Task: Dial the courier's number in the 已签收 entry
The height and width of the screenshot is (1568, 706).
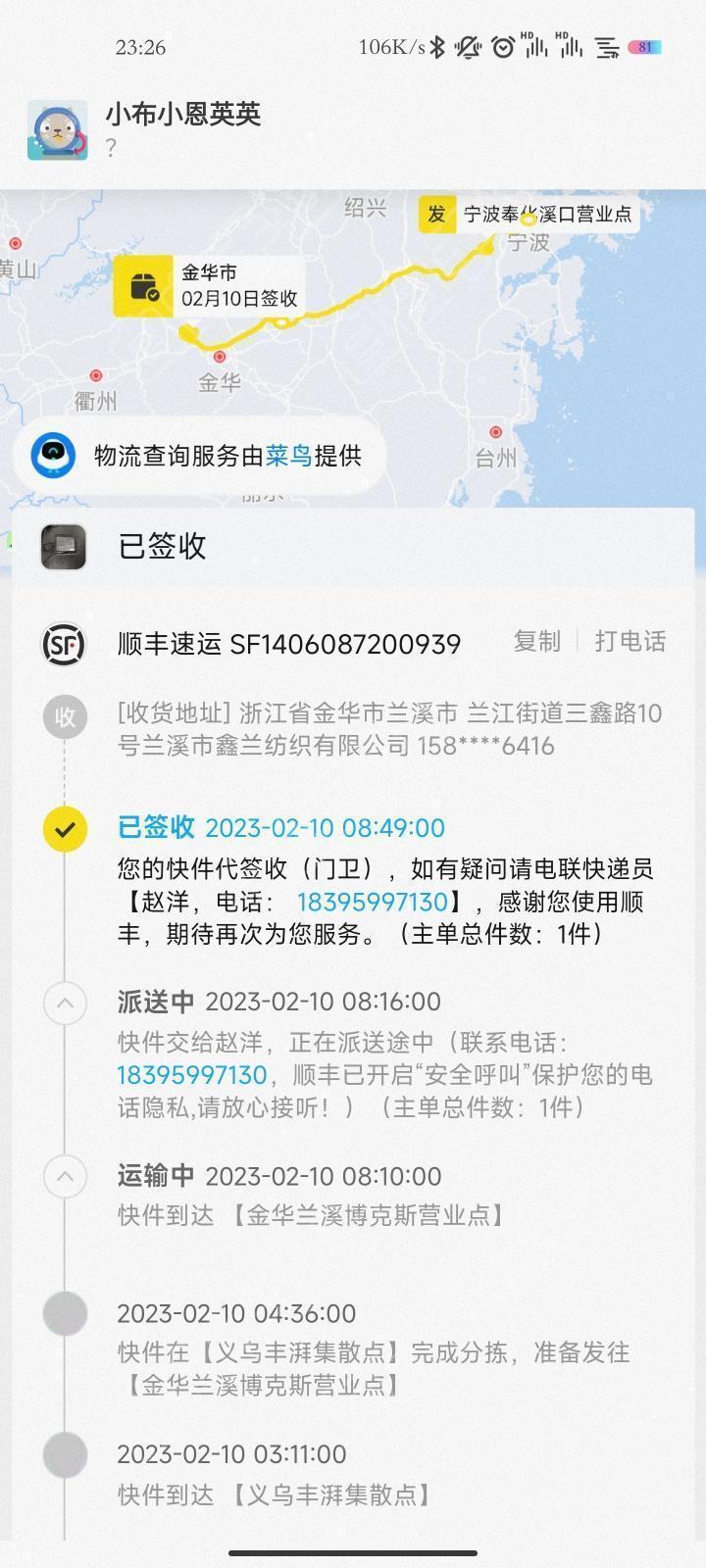Action: (372, 902)
